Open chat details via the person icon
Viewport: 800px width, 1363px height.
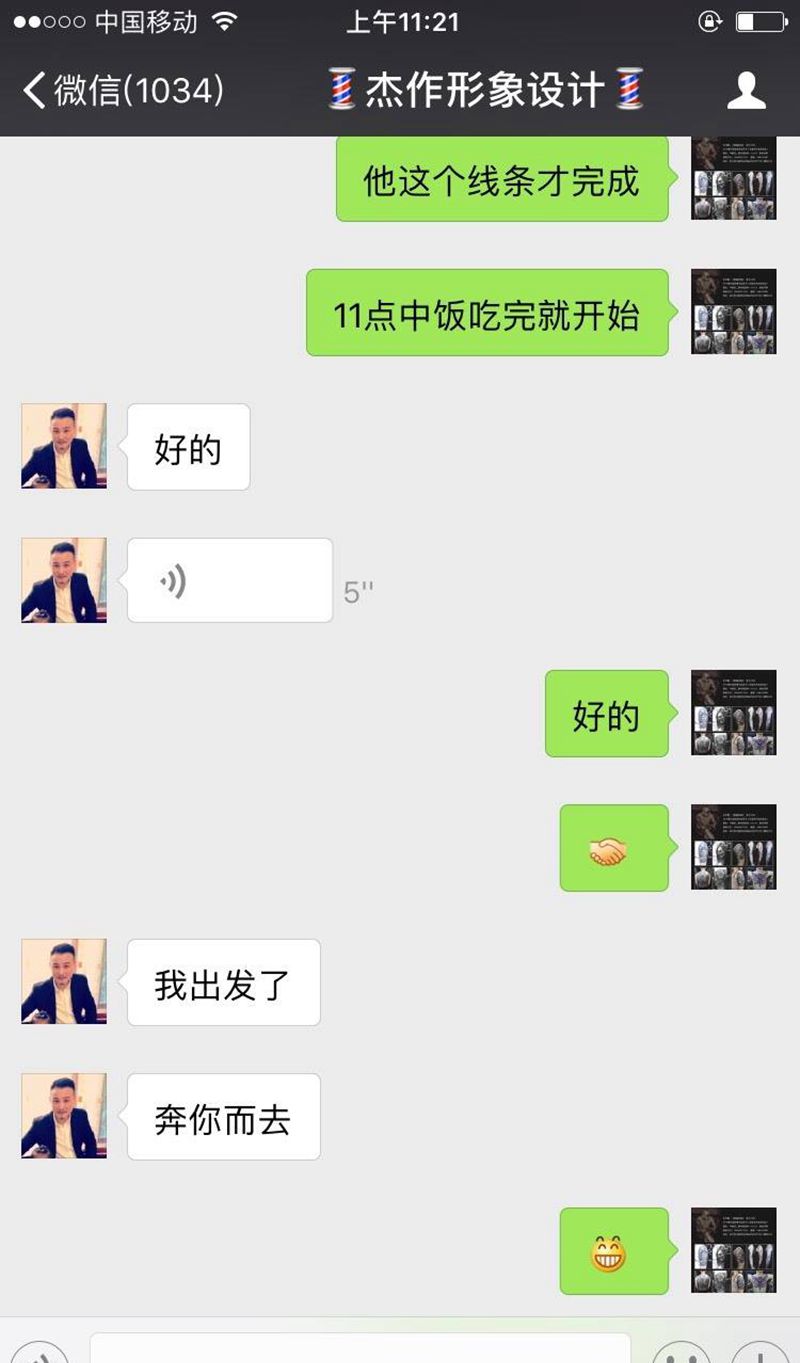pyautogui.click(x=745, y=91)
